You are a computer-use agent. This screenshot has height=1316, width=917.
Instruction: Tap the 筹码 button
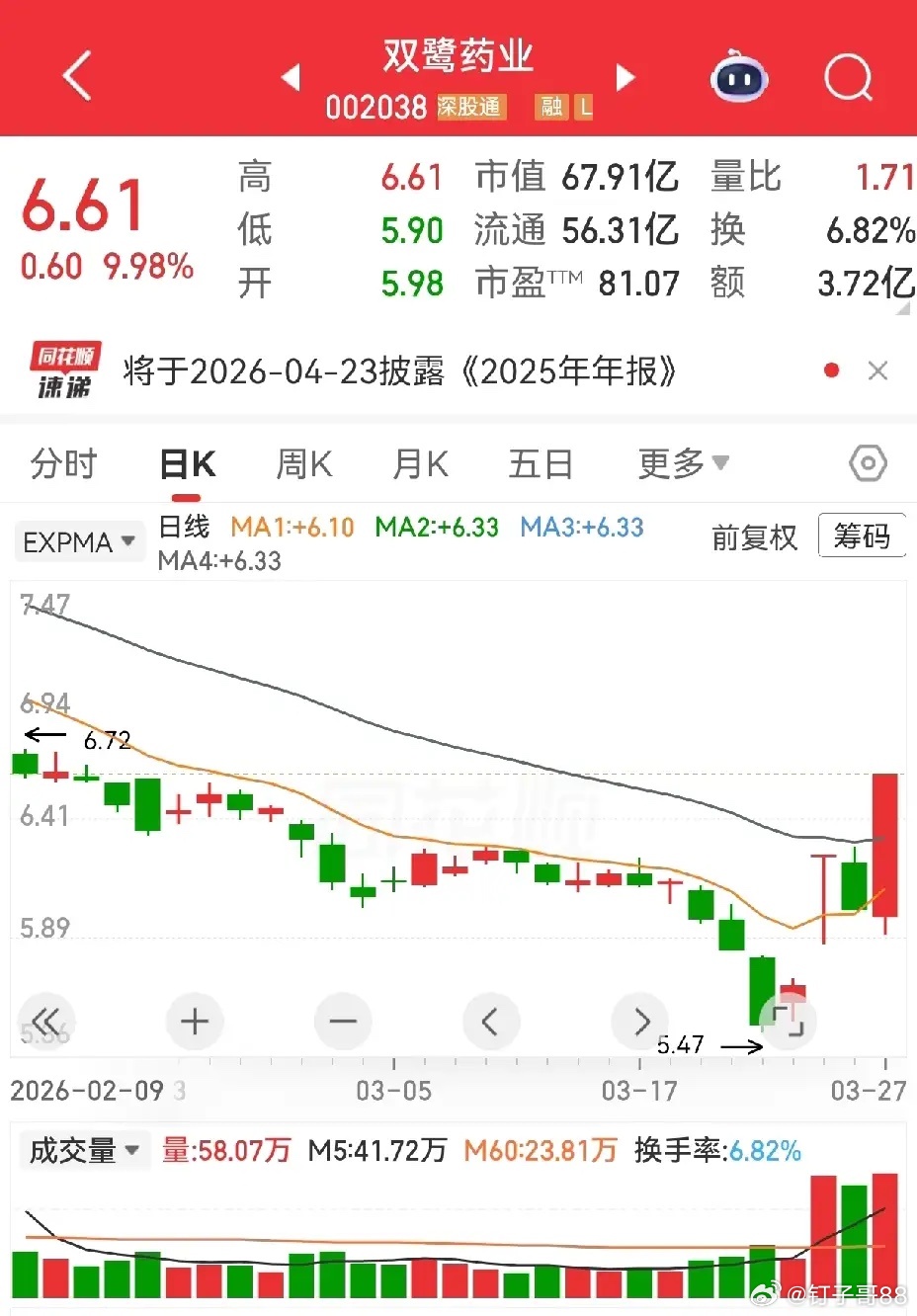[862, 536]
